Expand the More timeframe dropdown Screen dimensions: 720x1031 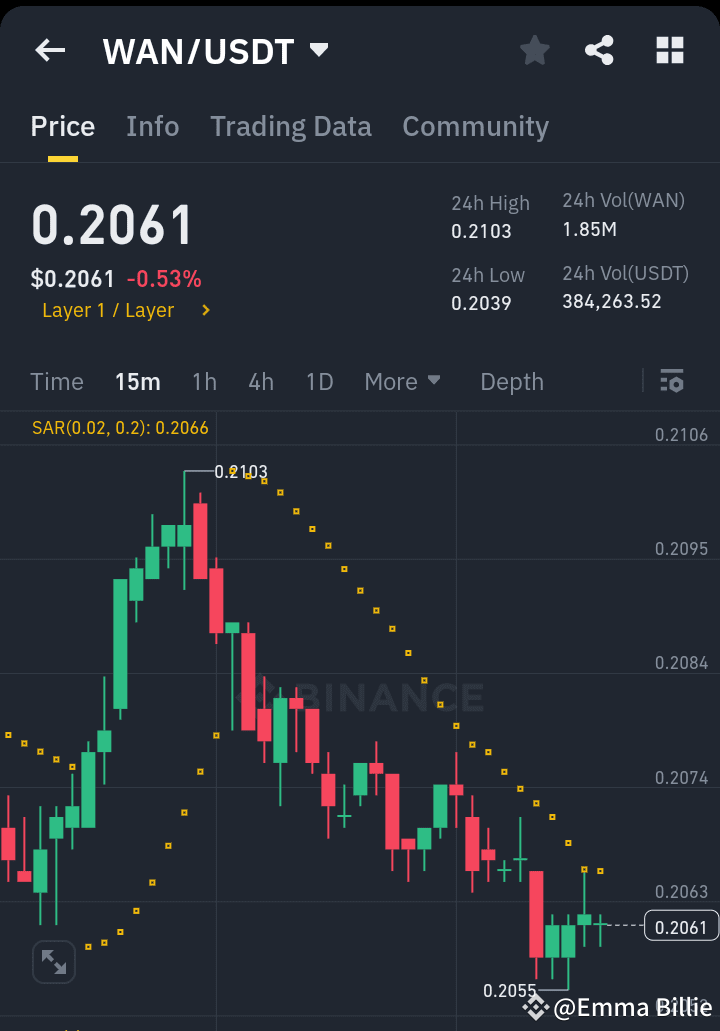click(403, 381)
